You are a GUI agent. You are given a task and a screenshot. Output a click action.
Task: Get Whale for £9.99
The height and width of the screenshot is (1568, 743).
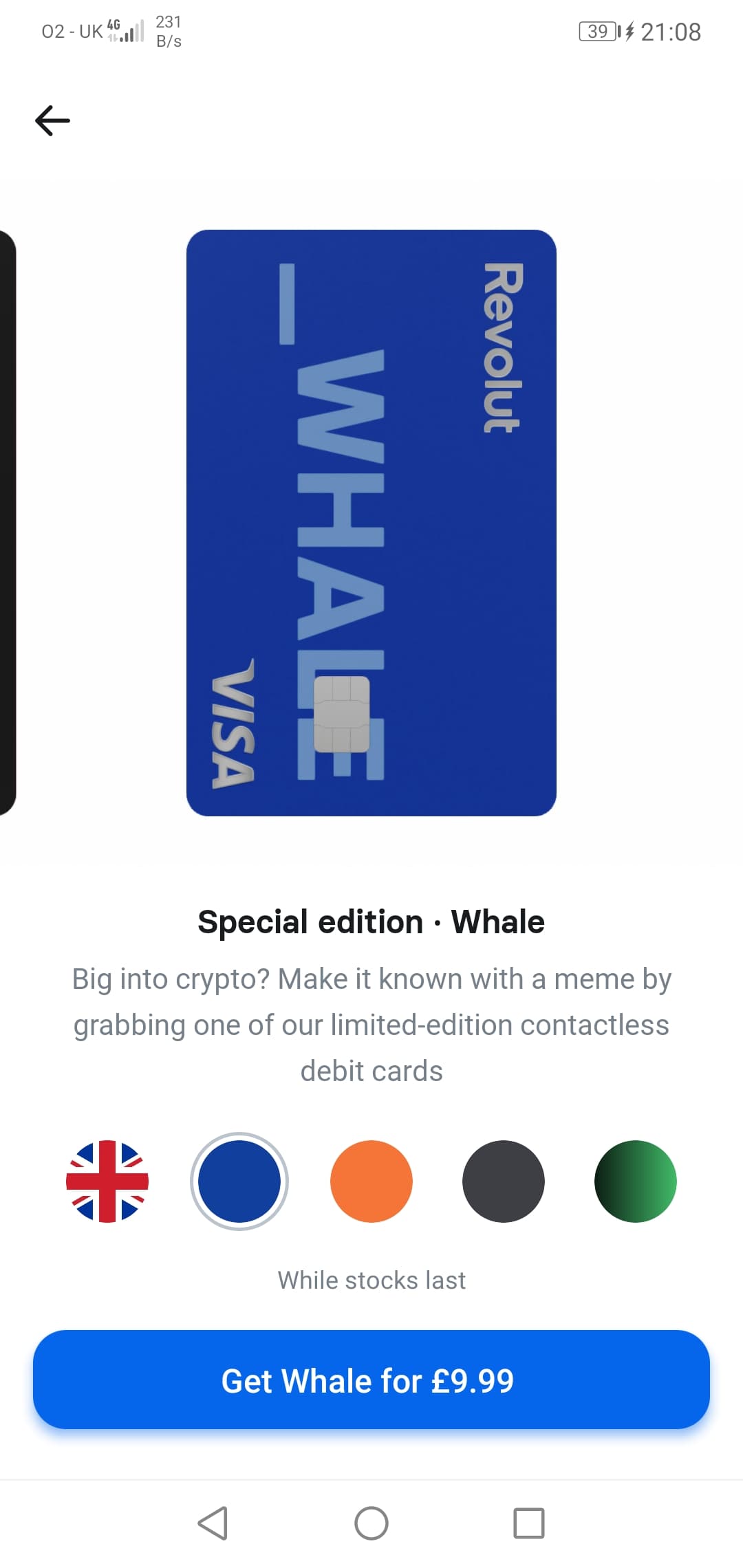click(x=371, y=1380)
